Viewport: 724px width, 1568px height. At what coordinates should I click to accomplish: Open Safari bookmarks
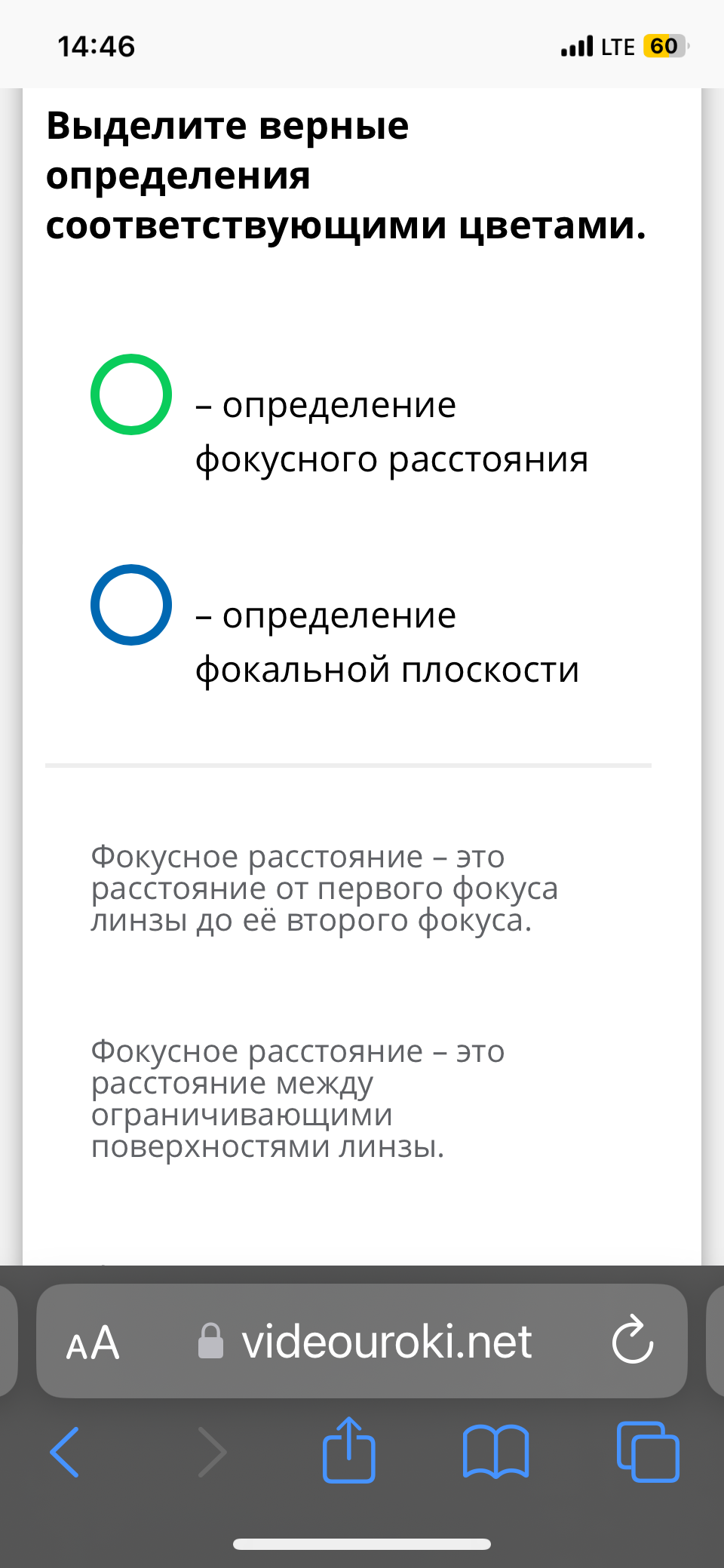[495, 1452]
